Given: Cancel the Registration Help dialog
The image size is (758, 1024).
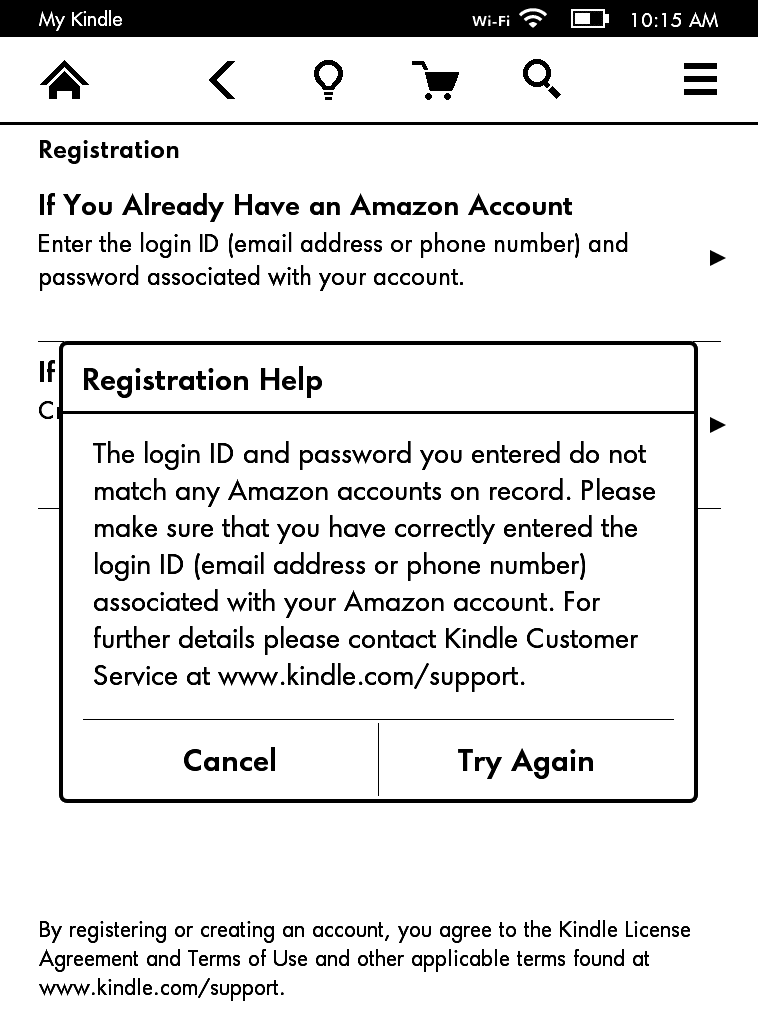Looking at the screenshot, I should (x=230, y=761).
